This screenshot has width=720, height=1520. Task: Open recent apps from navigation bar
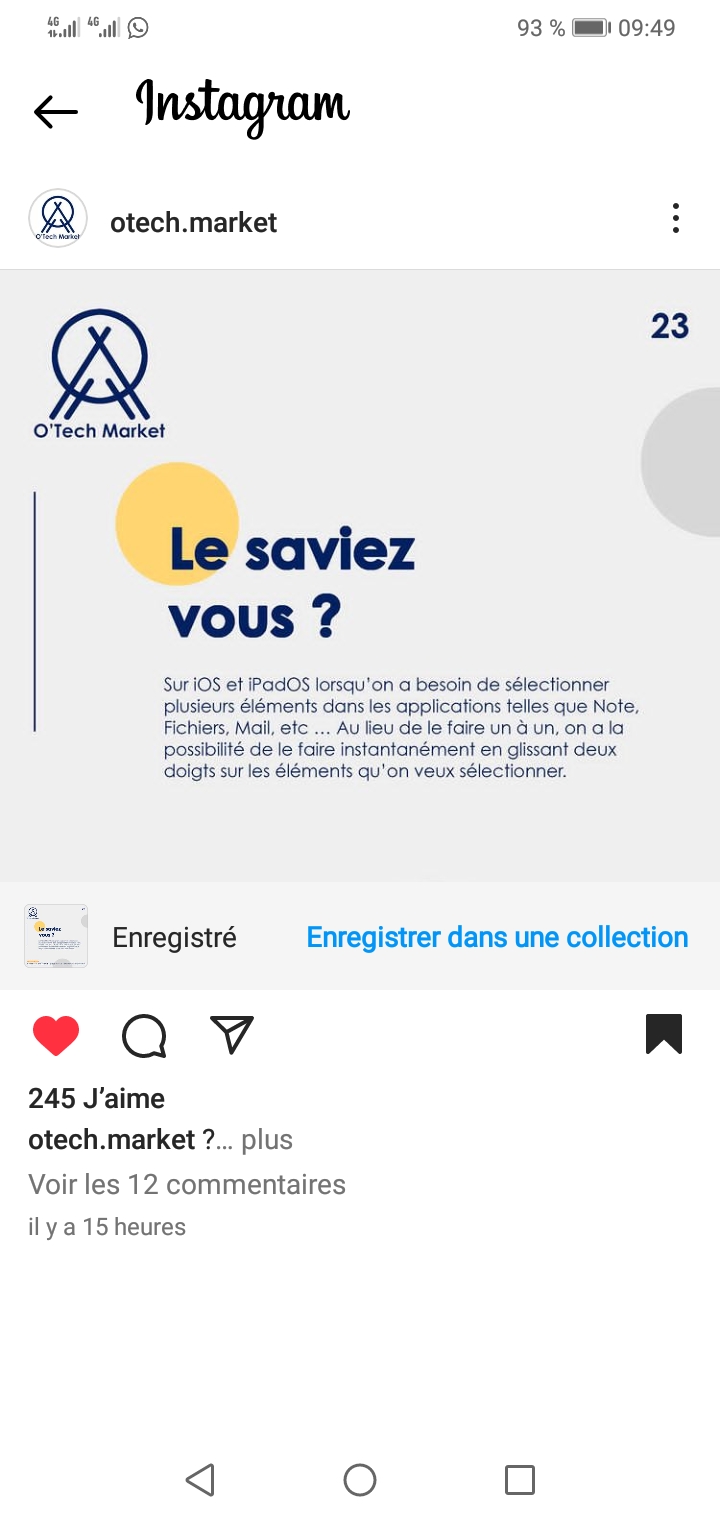tap(520, 1480)
